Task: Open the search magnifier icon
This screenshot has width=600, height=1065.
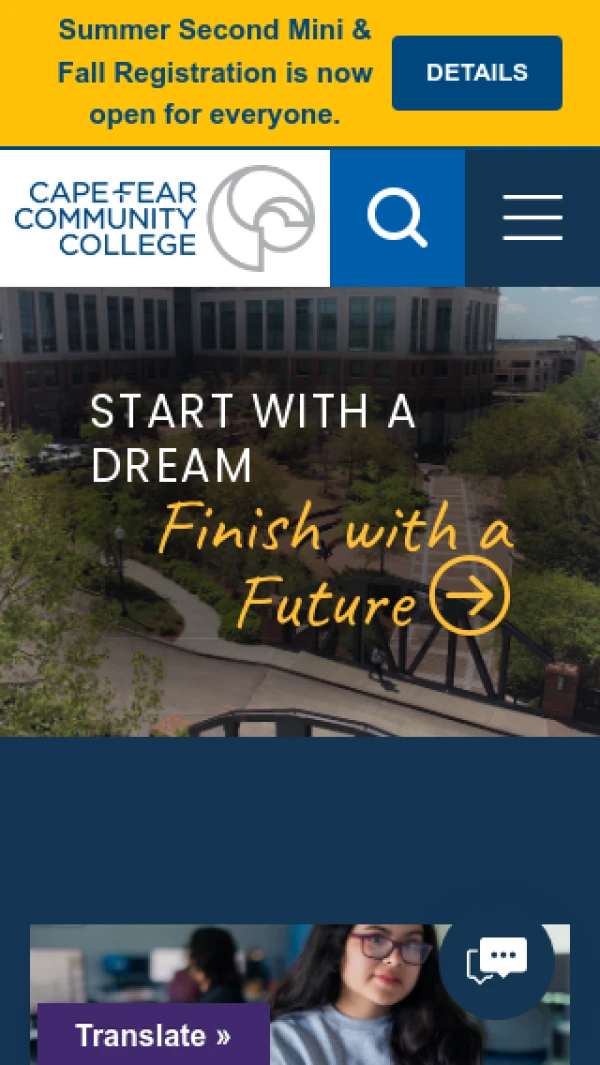Action: click(398, 218)
